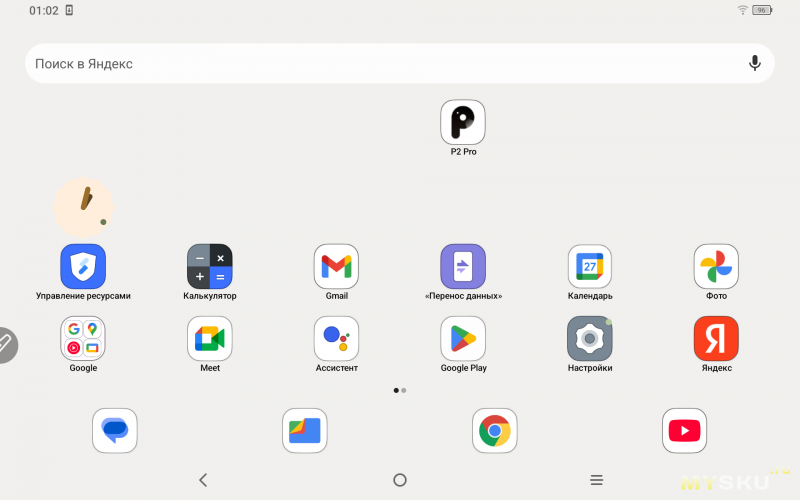
Task: Expand the Google folder
Action: (x=83, y=339)
